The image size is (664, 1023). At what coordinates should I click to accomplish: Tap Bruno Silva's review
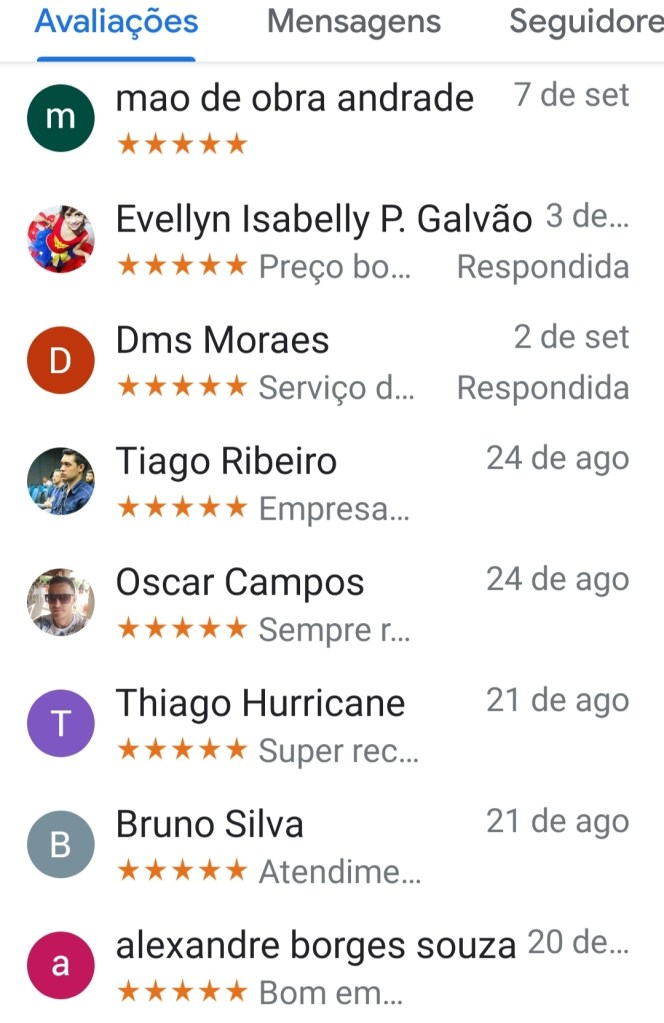[330, 845]
